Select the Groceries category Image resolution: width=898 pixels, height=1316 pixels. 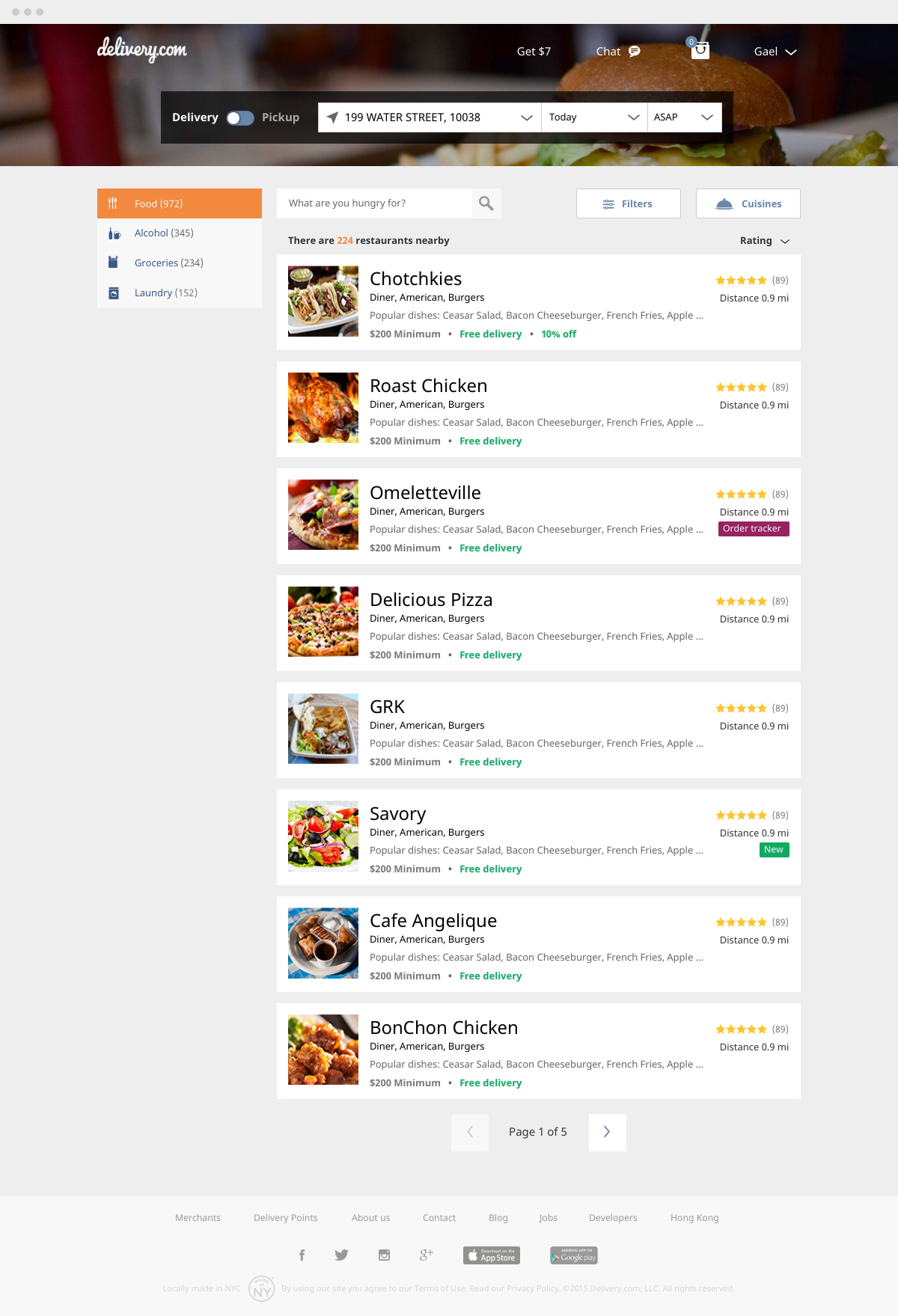coord(168,263)
